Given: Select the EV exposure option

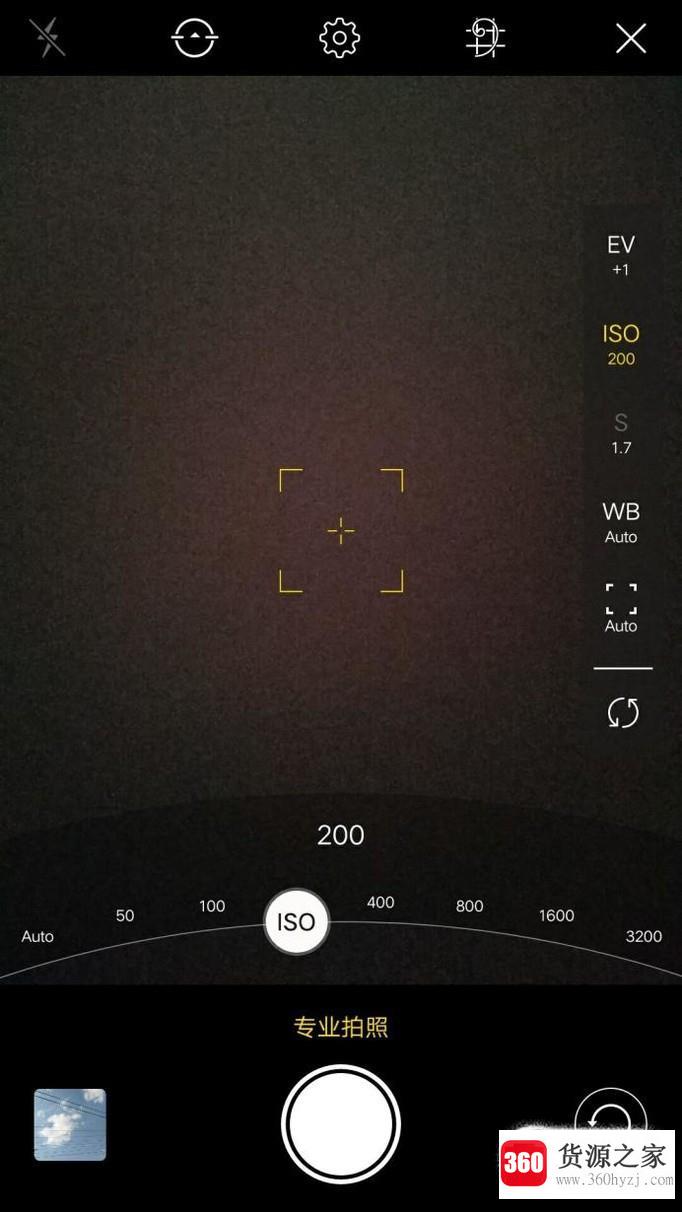Looking at the screenshot, I should 621,255.
